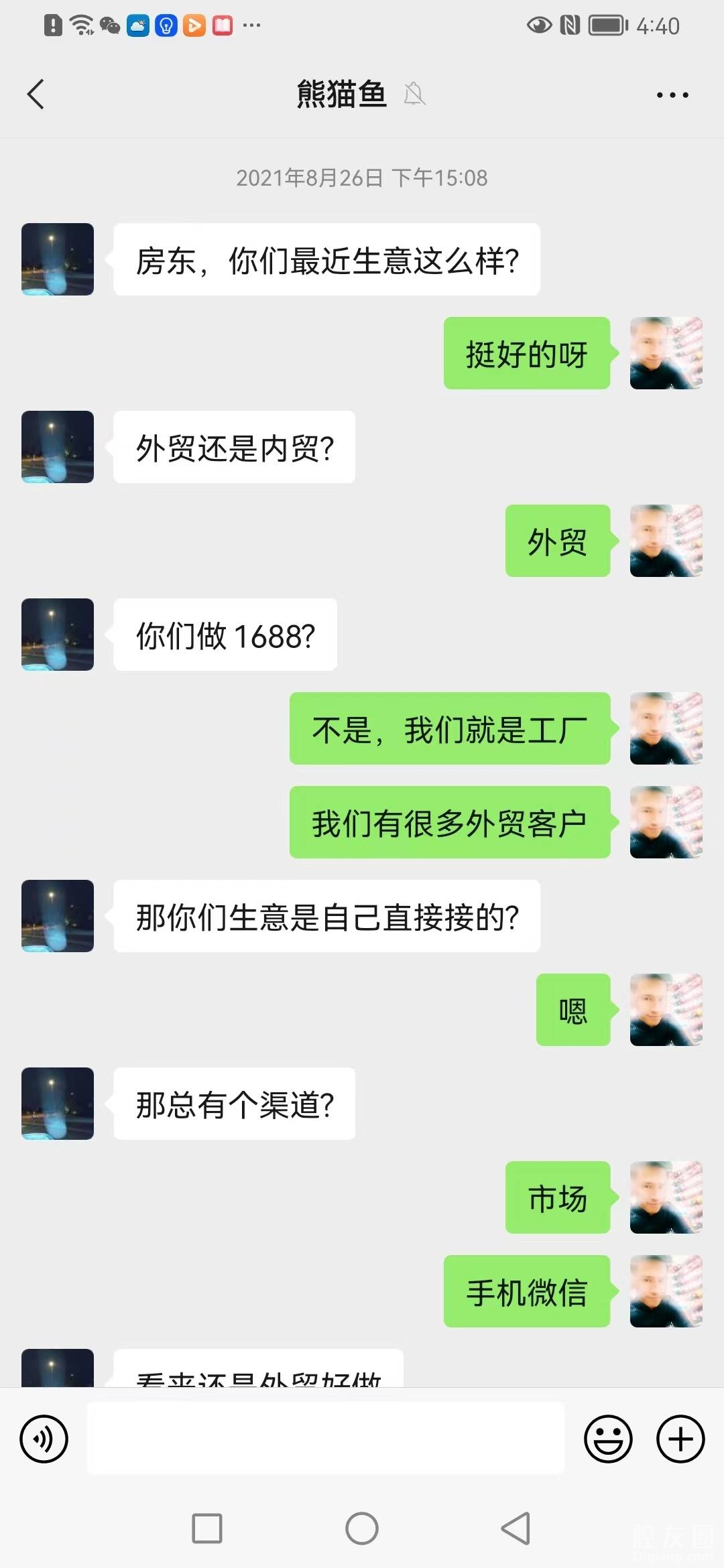Tap the message text field
This screenshot has width=724, height=1568.
(x=326, y=1439)
